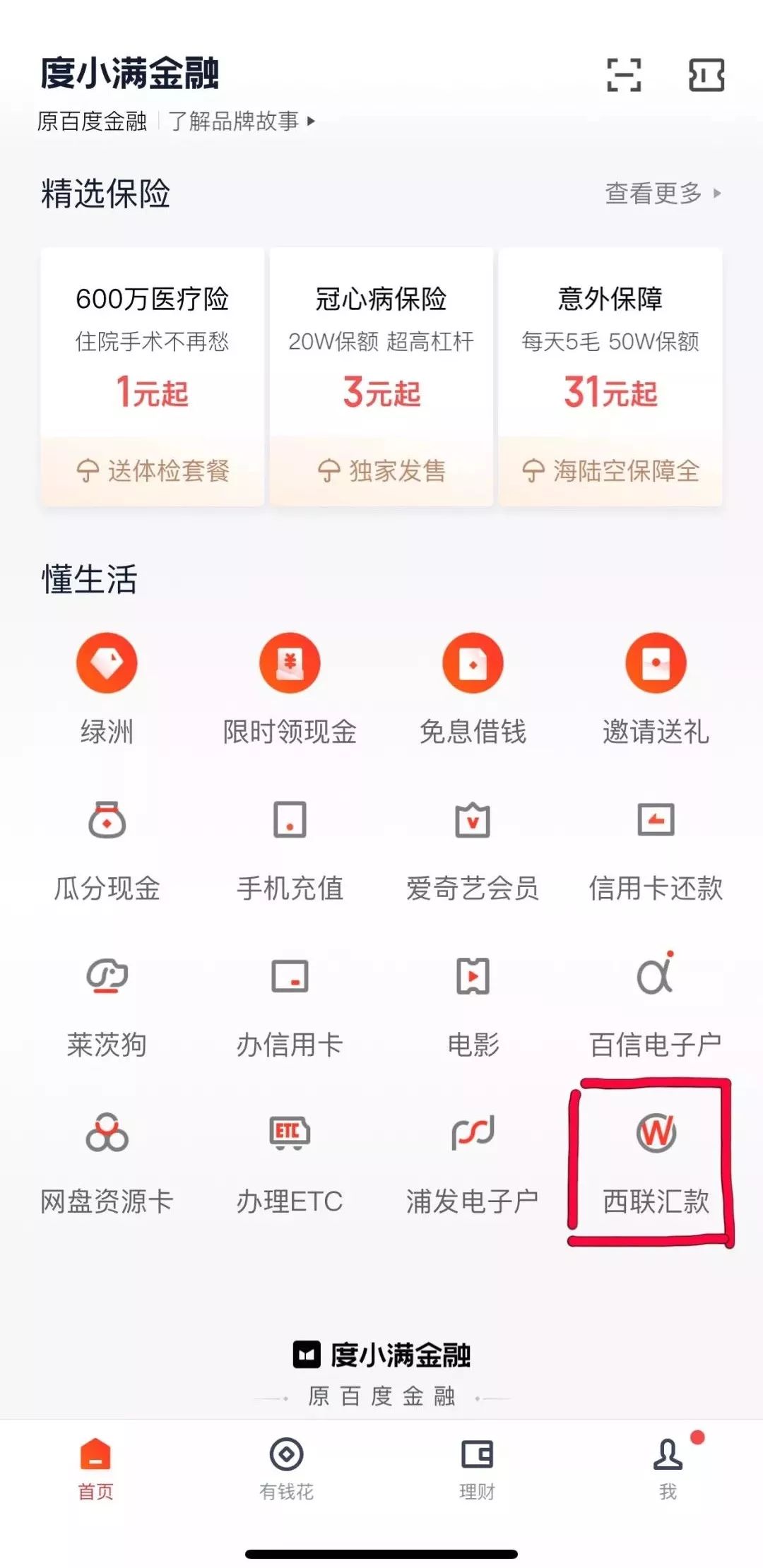Open 信用卡还款 repayment
The width and height of the screenshot is (763, 1568).
656,848
